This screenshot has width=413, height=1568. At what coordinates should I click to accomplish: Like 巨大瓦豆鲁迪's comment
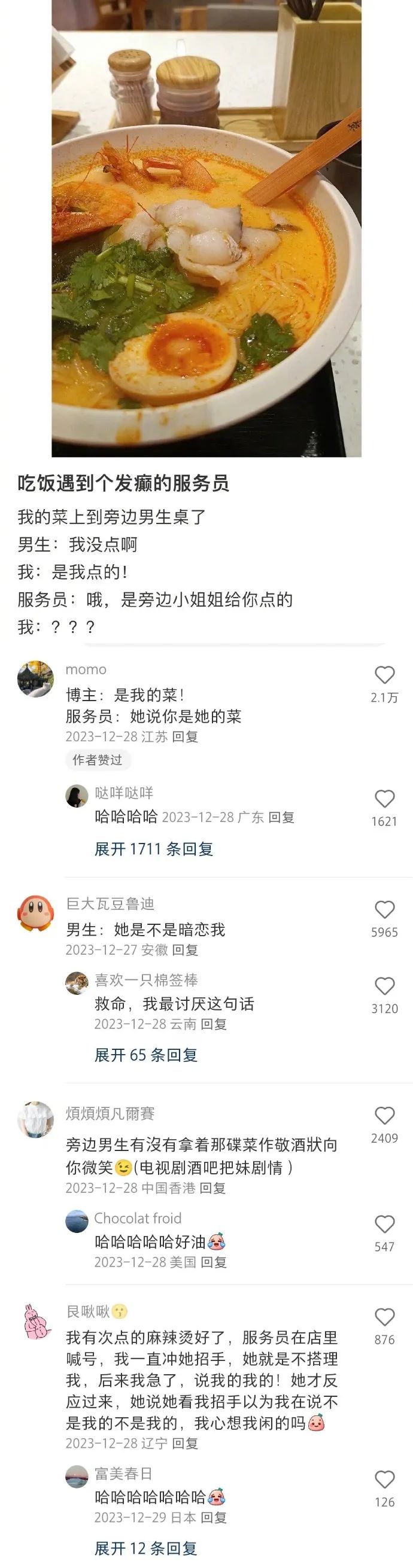coord(384,909)
